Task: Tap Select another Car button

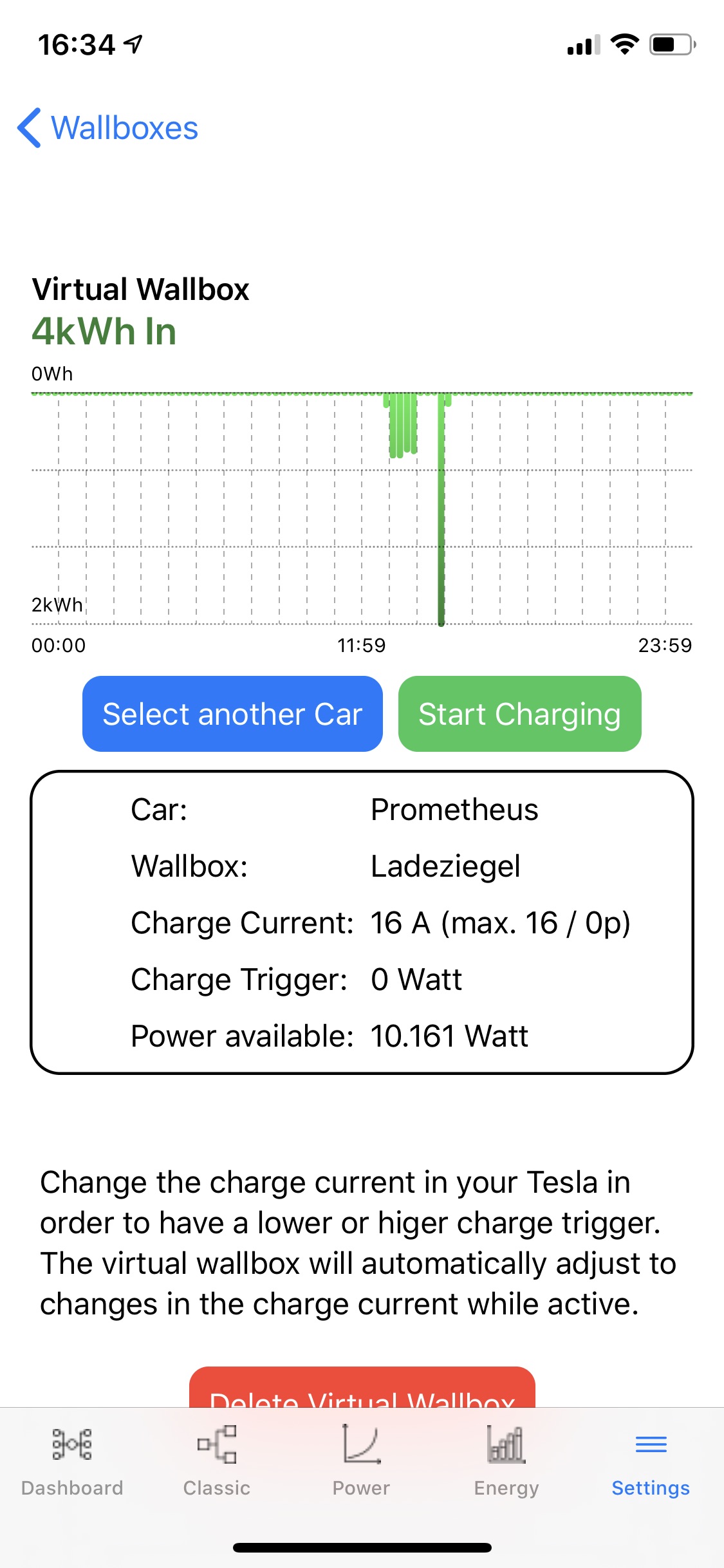Action: (x=232, y=714)
